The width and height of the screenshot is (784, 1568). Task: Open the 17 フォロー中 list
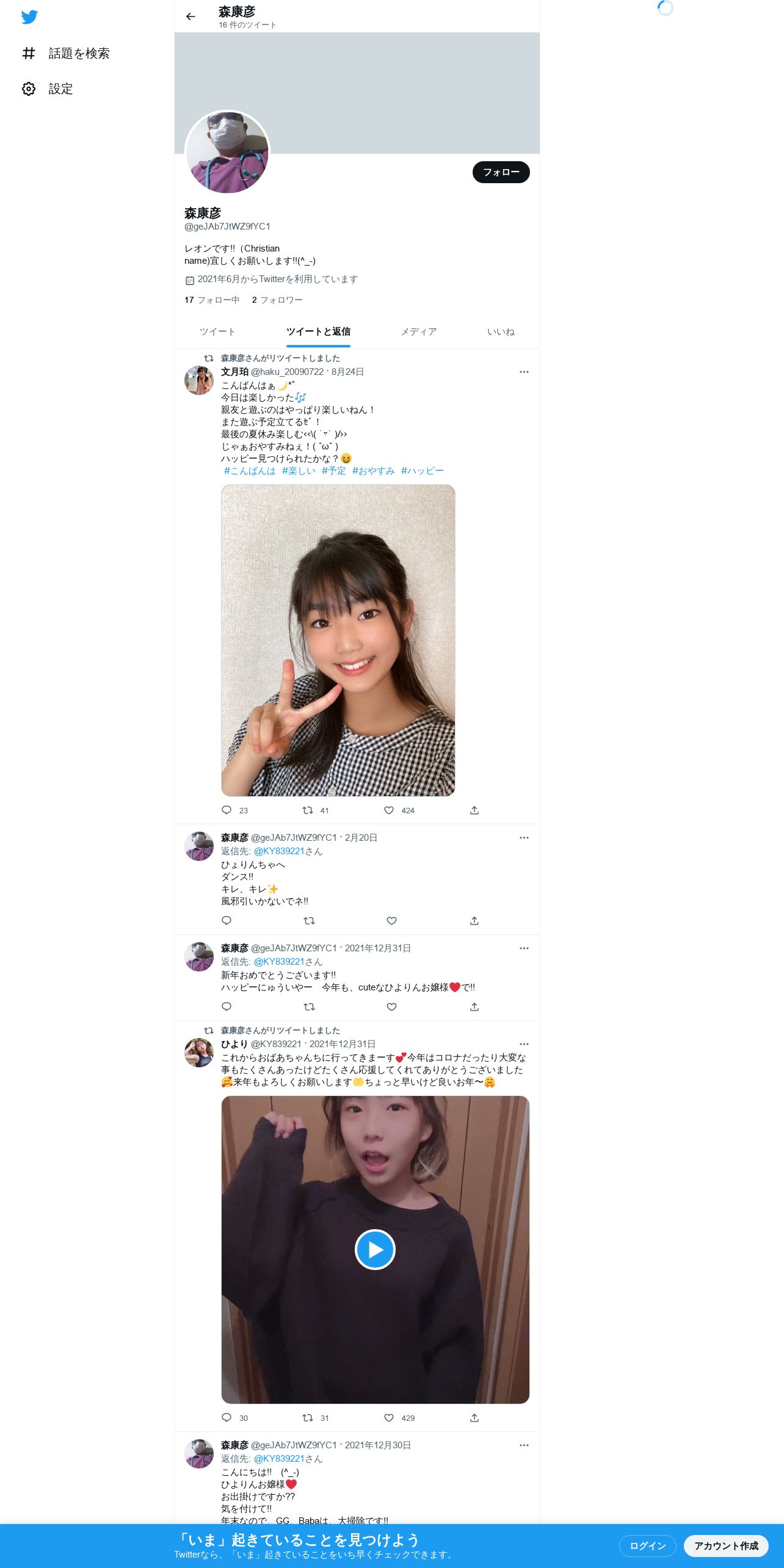click(x=212, y=300)
